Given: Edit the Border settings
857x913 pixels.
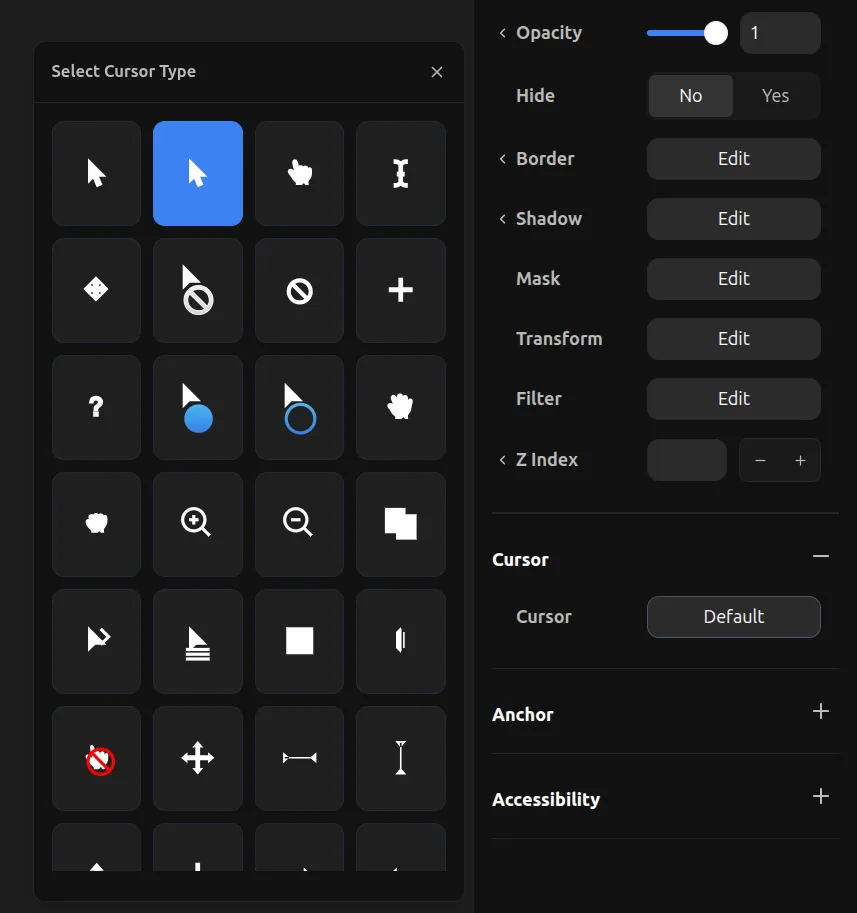Looking at the screenshot, I should pos(733,159).
